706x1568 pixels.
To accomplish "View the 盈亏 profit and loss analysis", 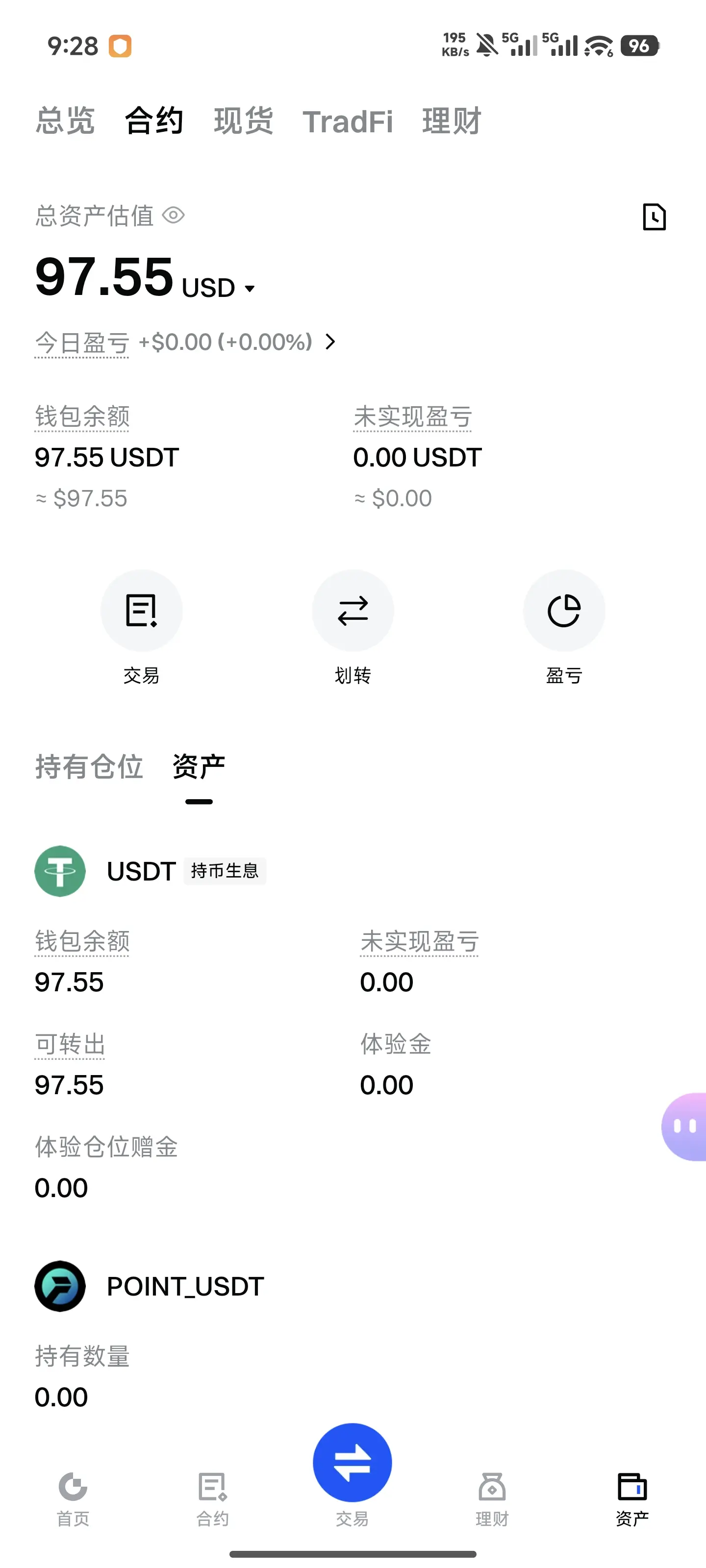I will pyautogui.click(x=563, y=611).
